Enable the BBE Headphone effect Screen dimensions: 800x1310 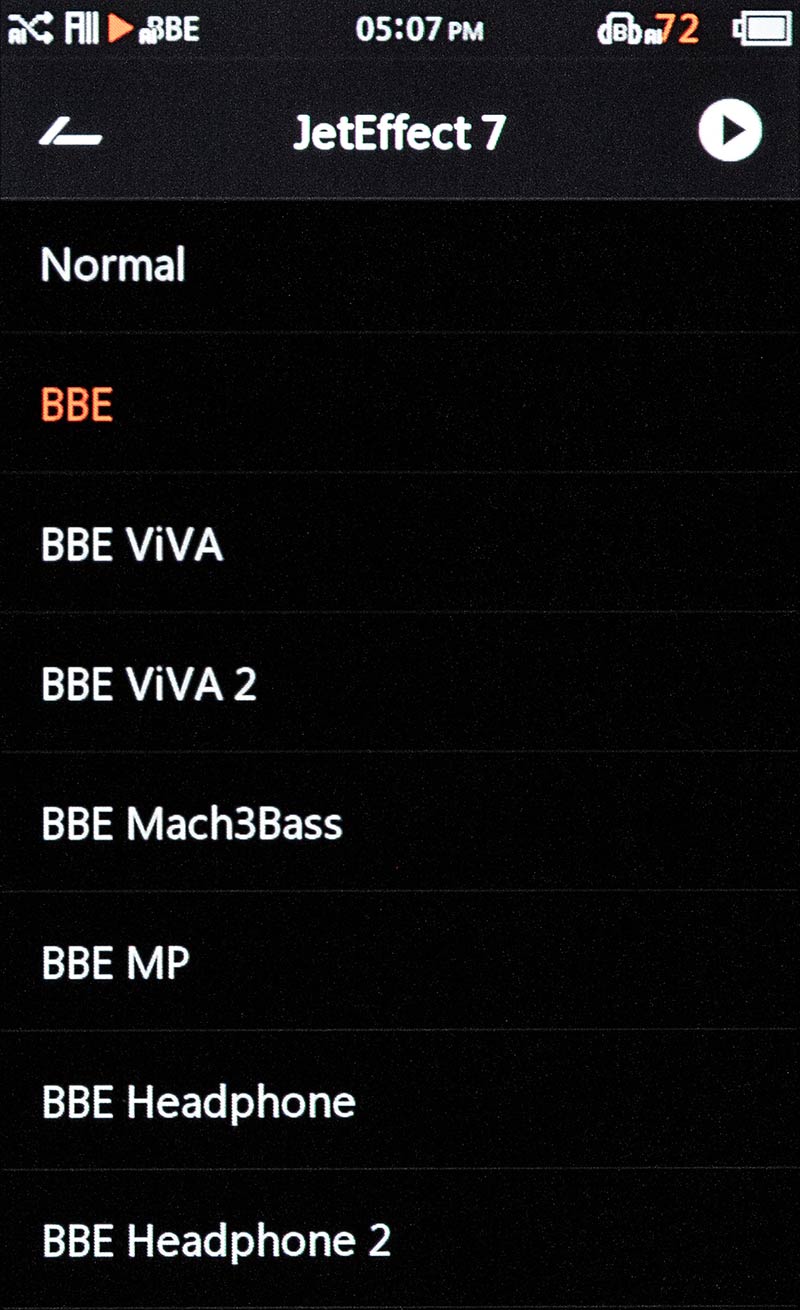[x=400, y=1101]
